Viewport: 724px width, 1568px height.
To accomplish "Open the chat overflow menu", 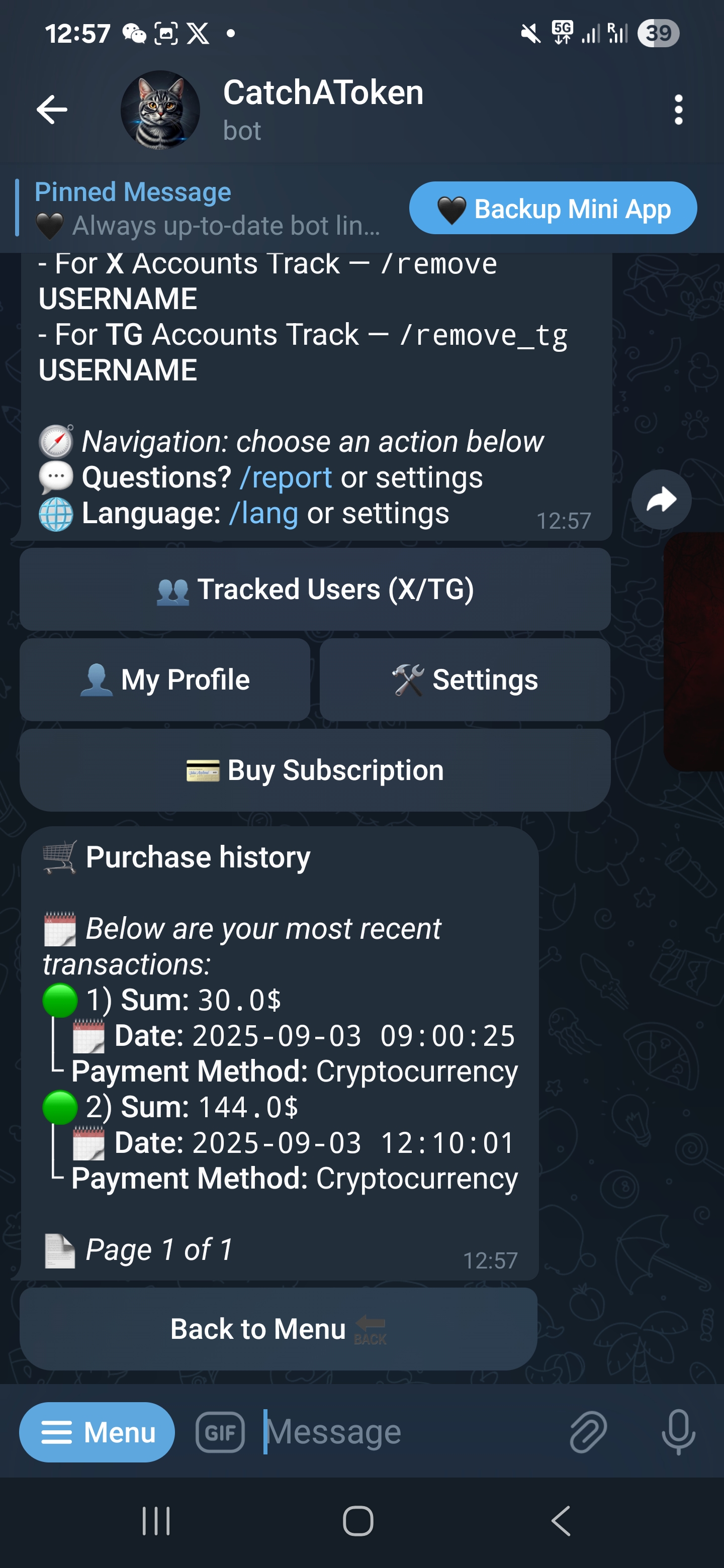I will click(x=678, y=110).
